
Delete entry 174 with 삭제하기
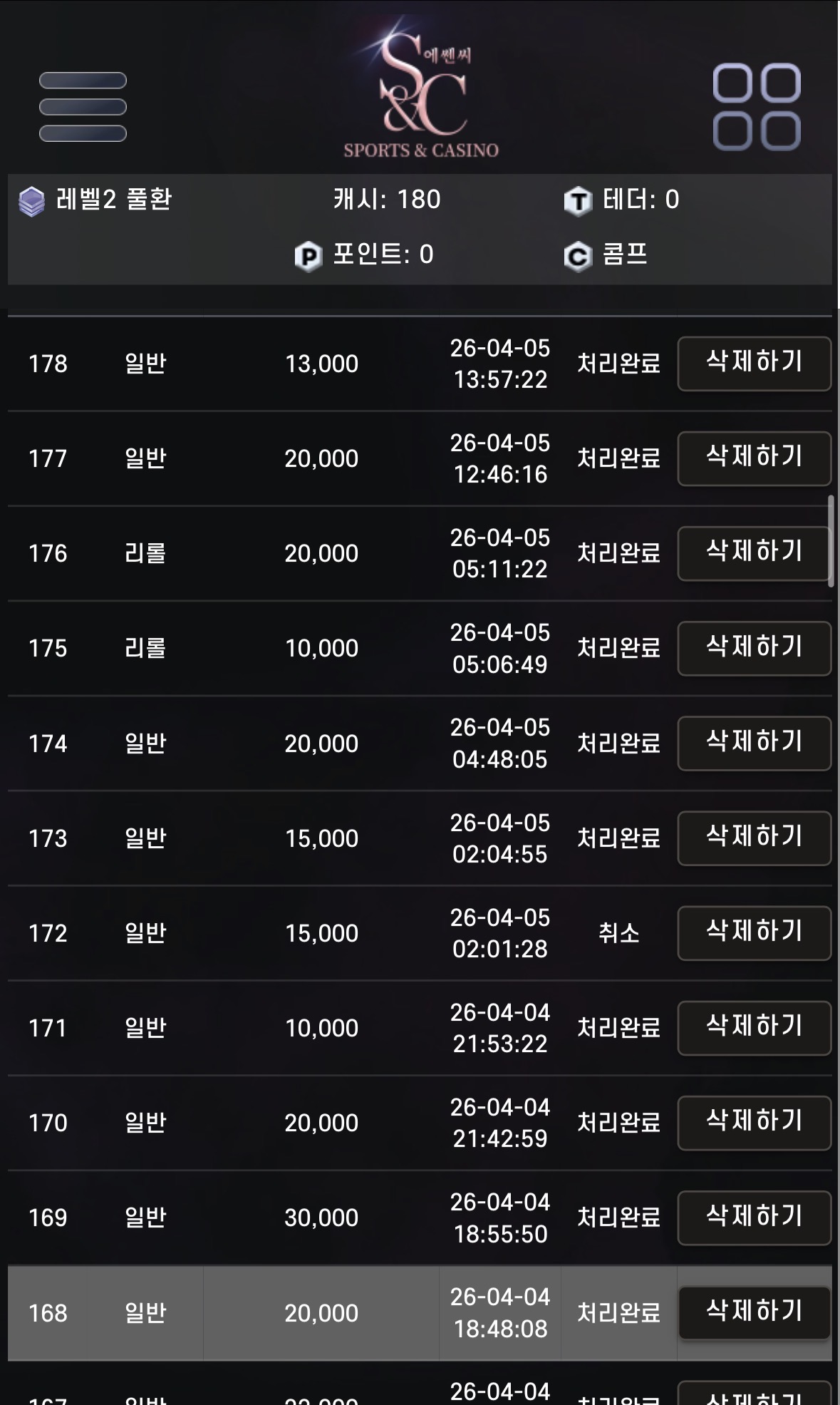[754, 743]
